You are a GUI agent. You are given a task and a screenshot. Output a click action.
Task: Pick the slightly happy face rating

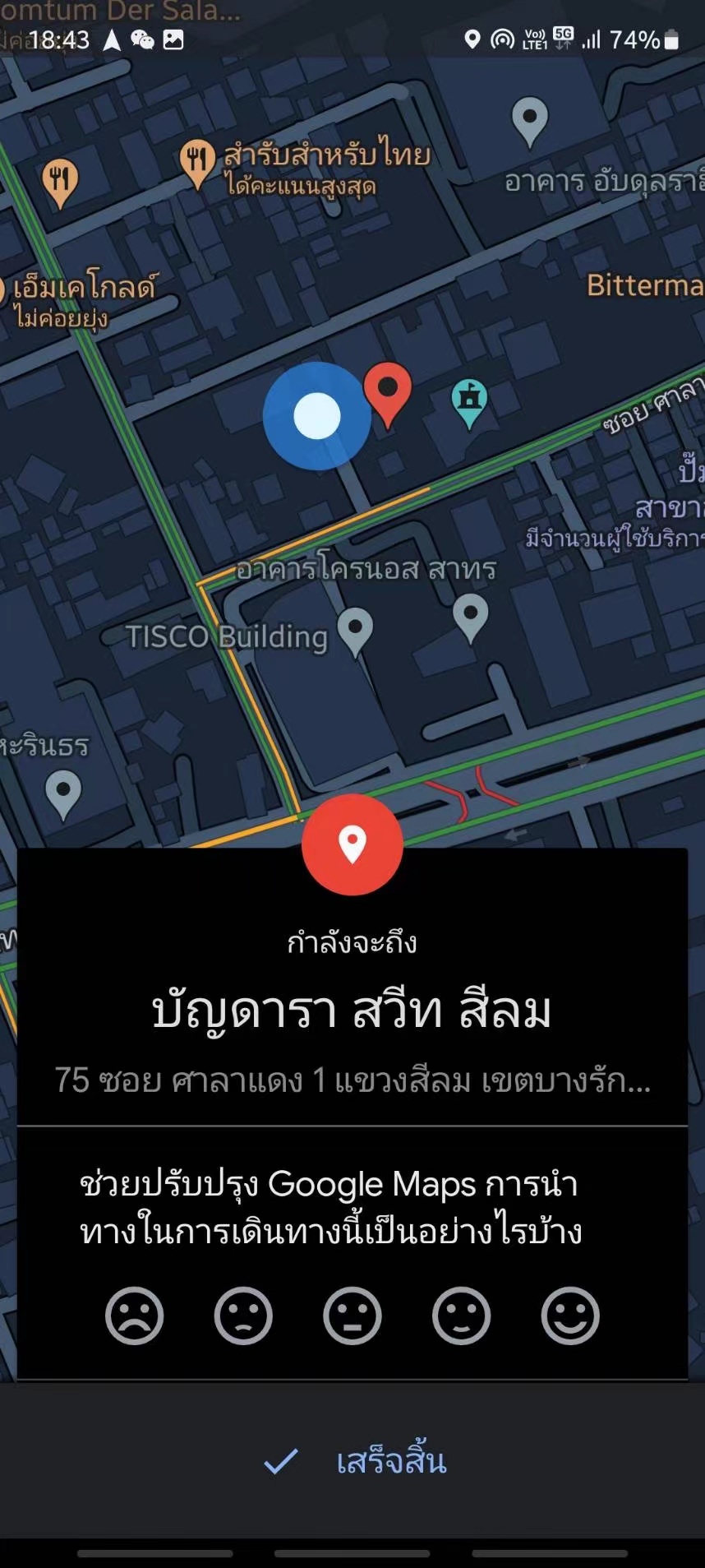tap(461, 1316)
